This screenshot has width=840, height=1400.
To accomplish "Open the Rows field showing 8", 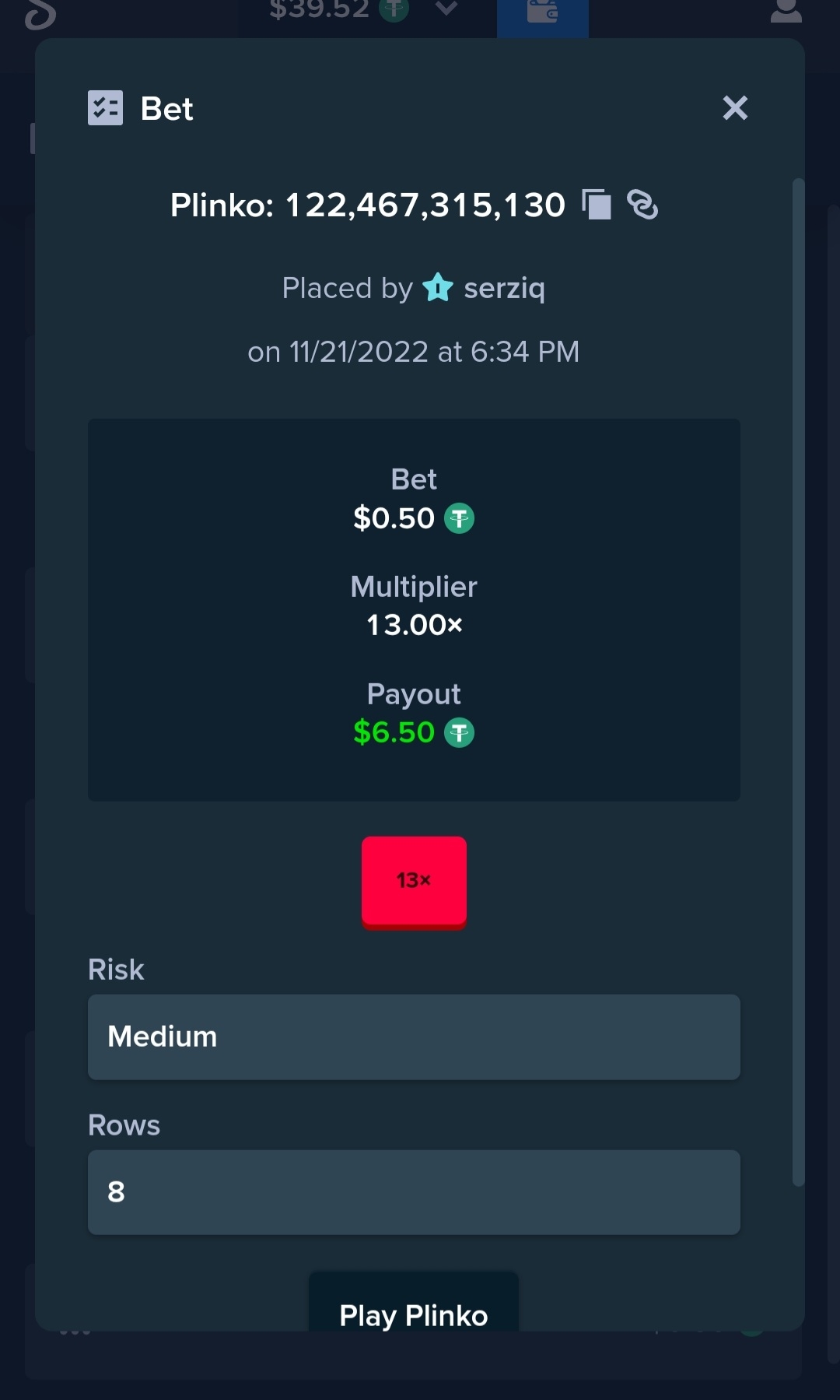I will click(x=414, y=1192).
